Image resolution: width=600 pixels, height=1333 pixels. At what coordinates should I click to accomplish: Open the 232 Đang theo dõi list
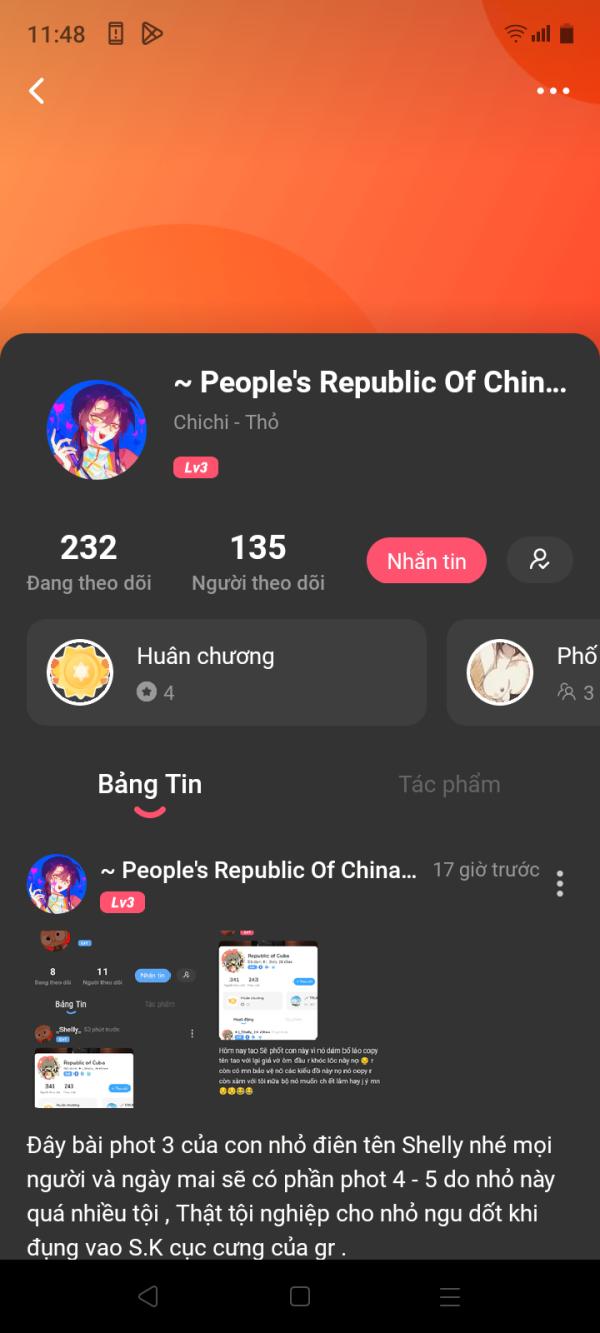89,562
